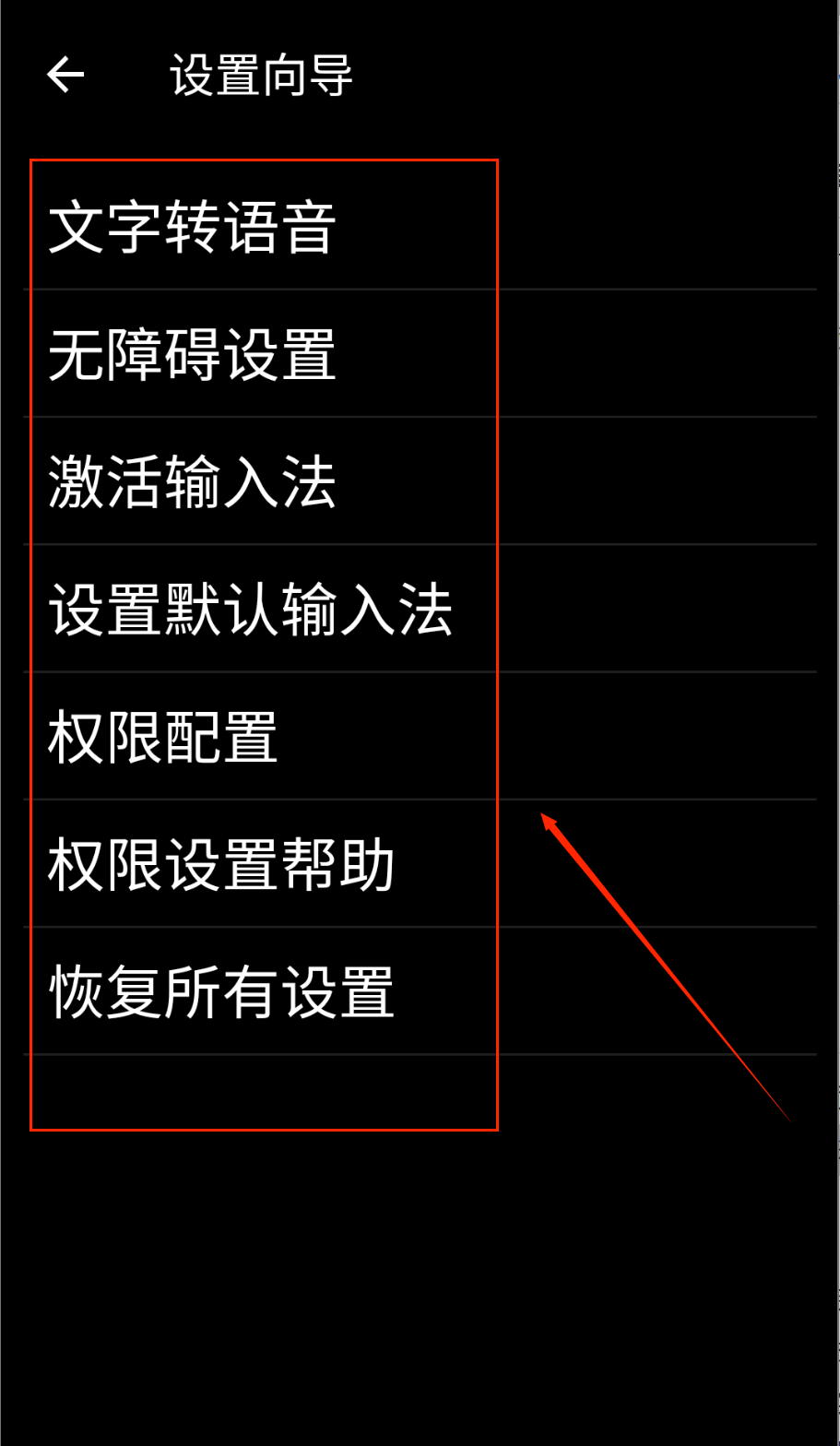Image resolution: width=840 pixels, height=1446 pixels.
Task: Select 激活输入法
Action: pyautogui.click(x=420, y=480)
